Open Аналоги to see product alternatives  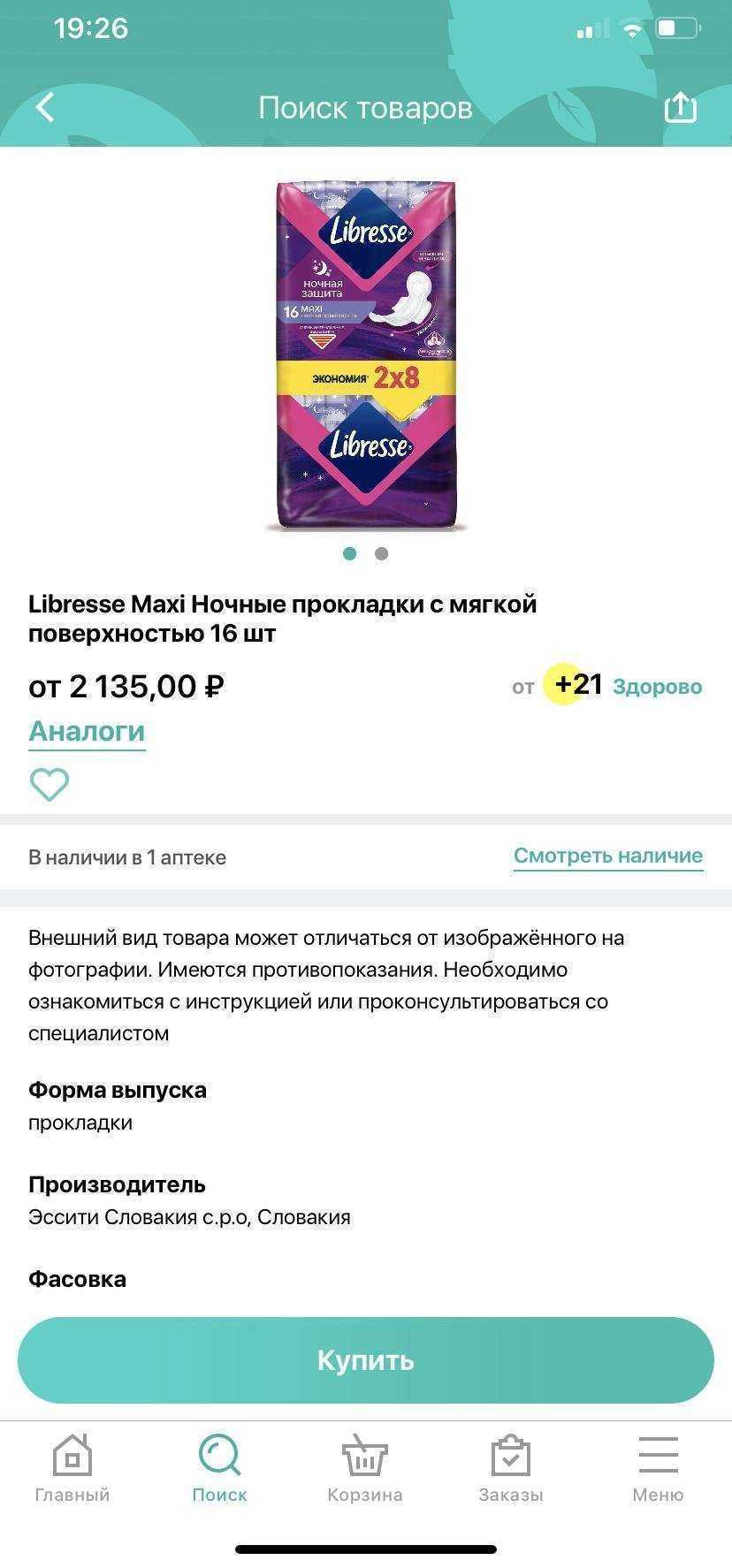86,730
